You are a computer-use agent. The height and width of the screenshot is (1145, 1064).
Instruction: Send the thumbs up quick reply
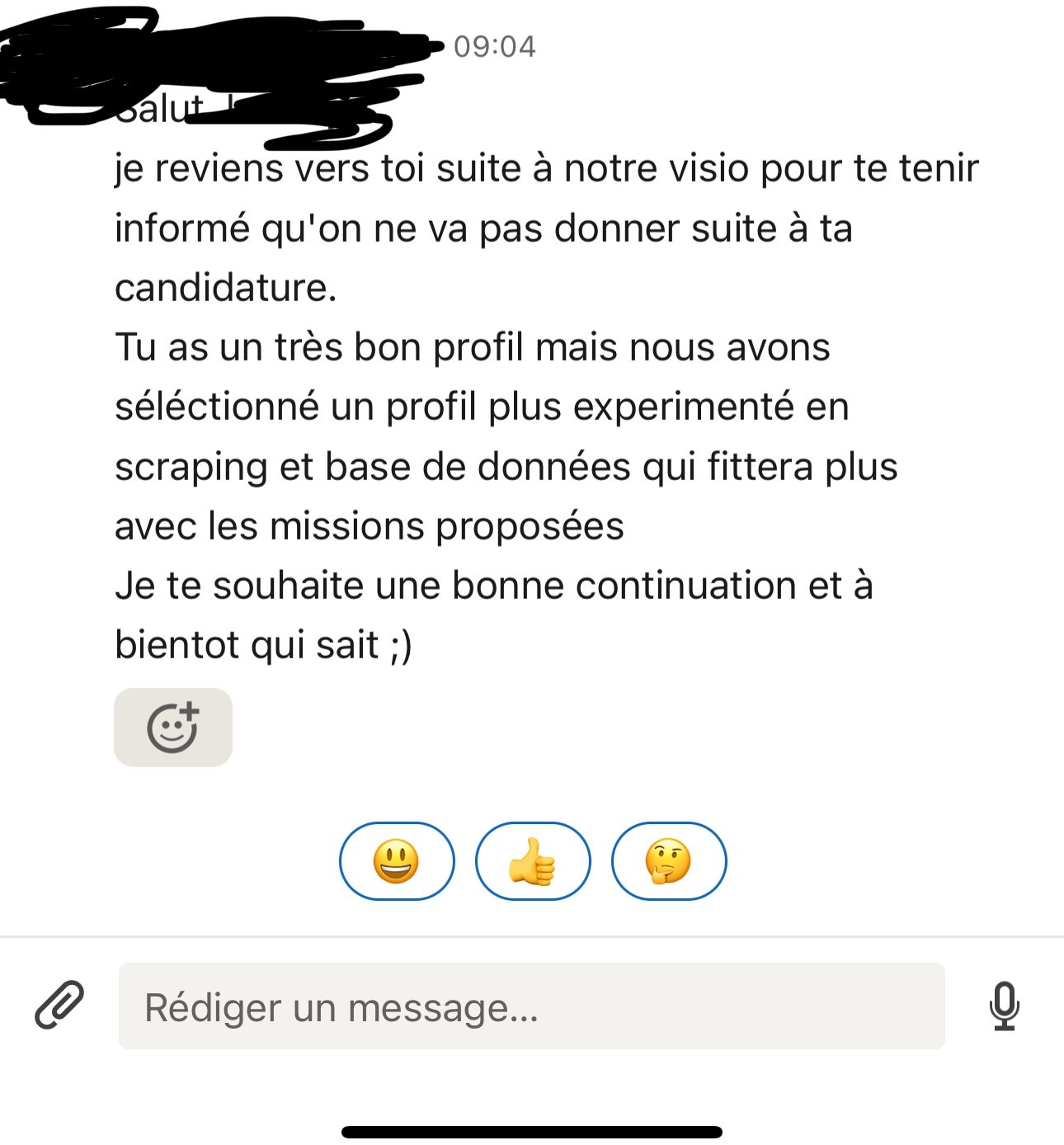[533, 861]
